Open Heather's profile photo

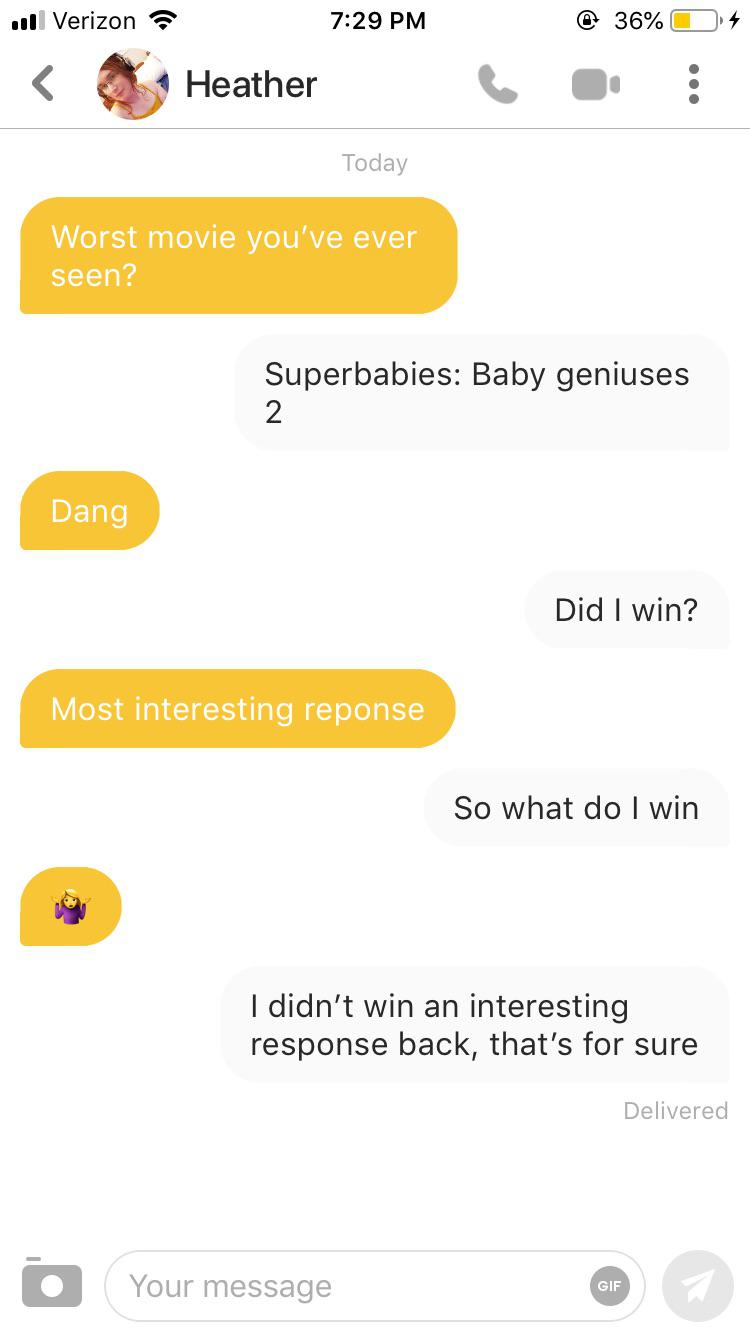click(133, 84)
